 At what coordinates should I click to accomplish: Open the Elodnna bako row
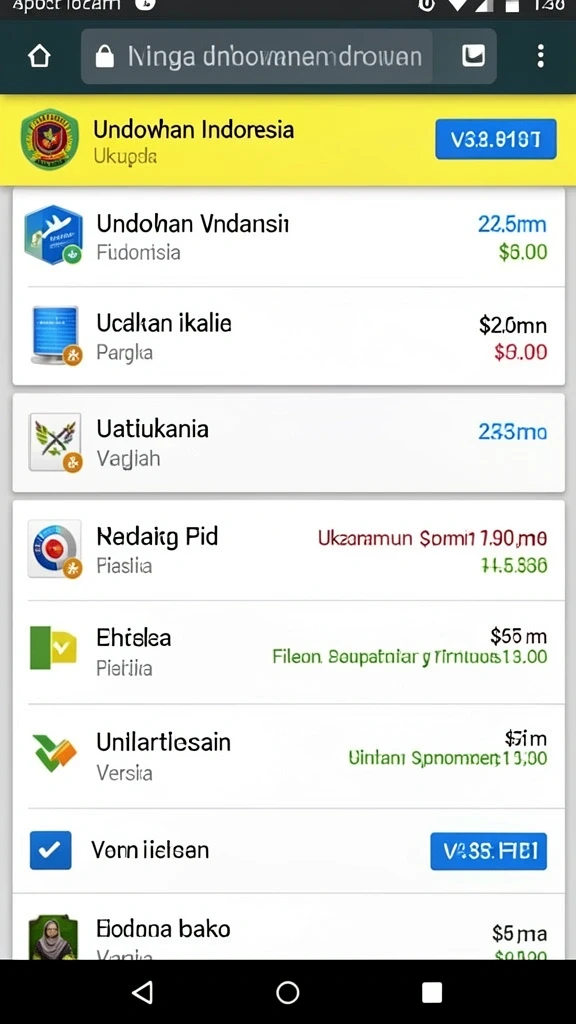(288, 927)
